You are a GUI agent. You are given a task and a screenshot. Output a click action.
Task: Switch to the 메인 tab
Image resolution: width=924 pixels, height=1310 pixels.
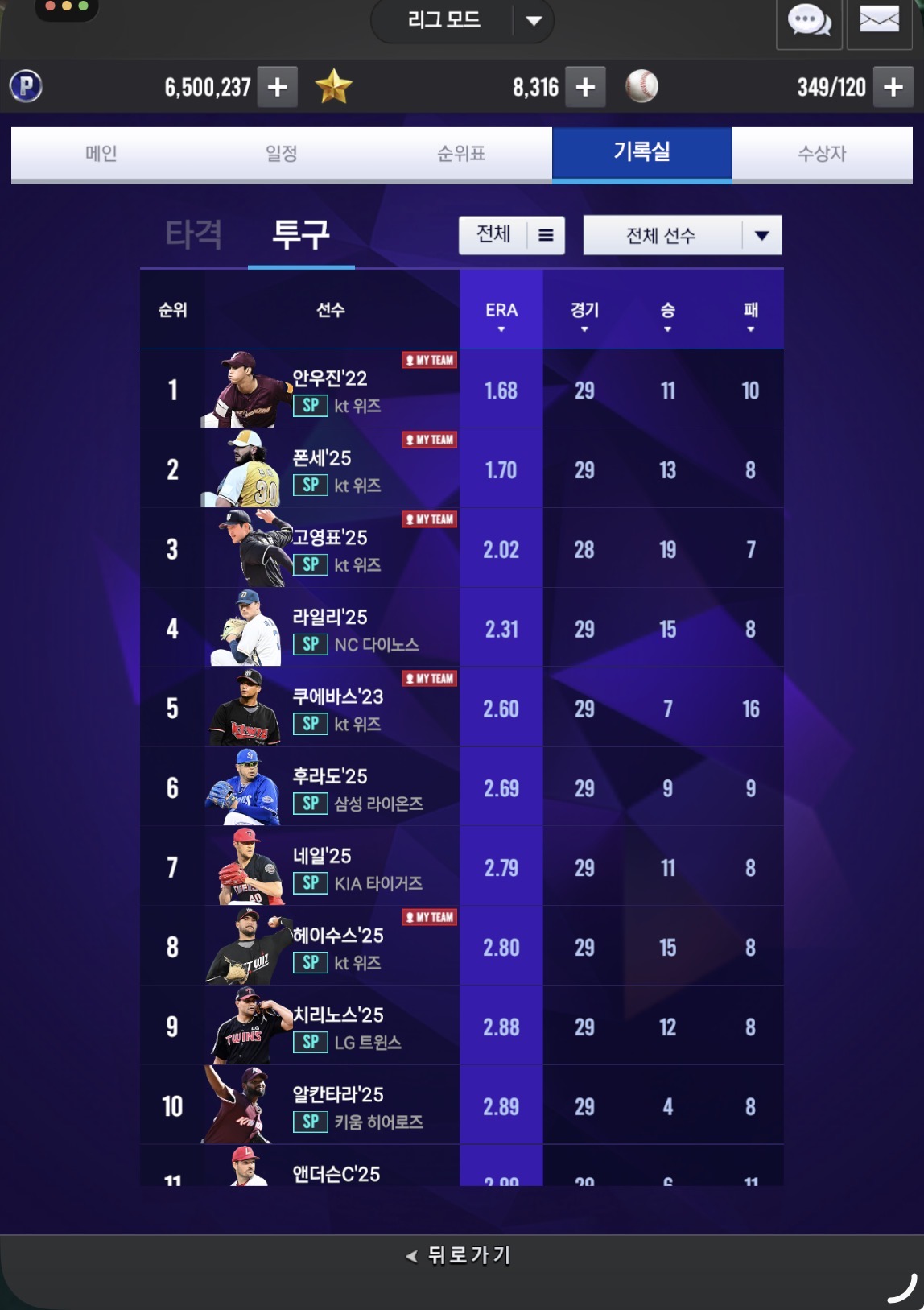pos(101,153)
